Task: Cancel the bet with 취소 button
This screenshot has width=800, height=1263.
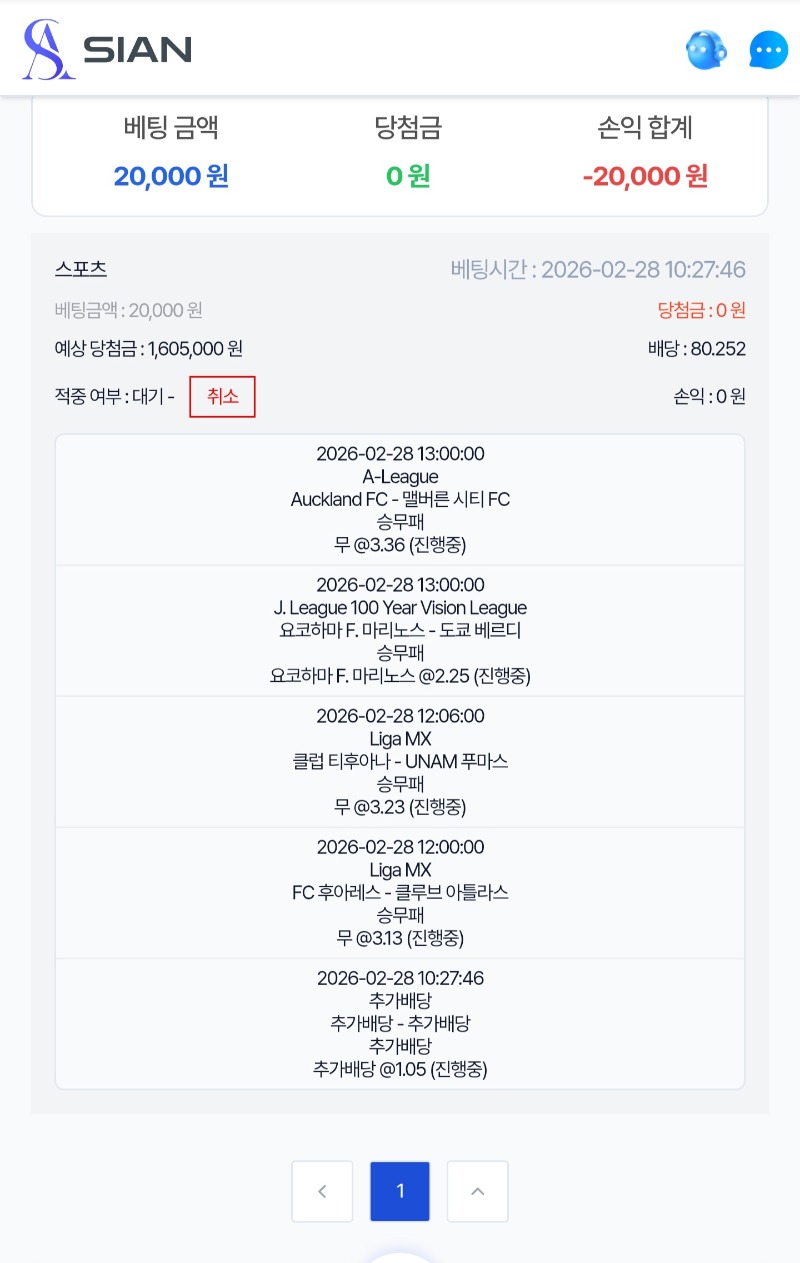Action: tap(222, 396)
